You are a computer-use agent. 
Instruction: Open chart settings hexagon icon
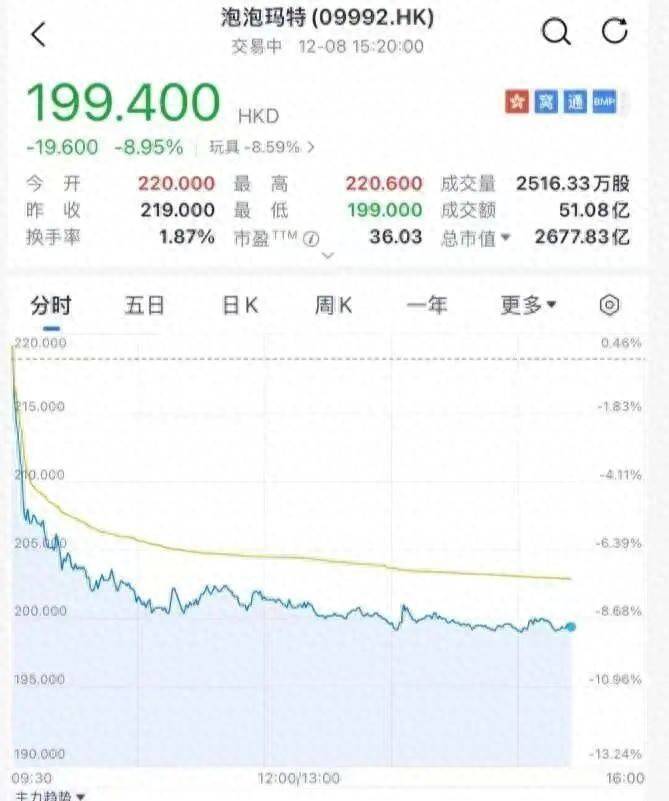pyautogui.click(x=610, y=305)
